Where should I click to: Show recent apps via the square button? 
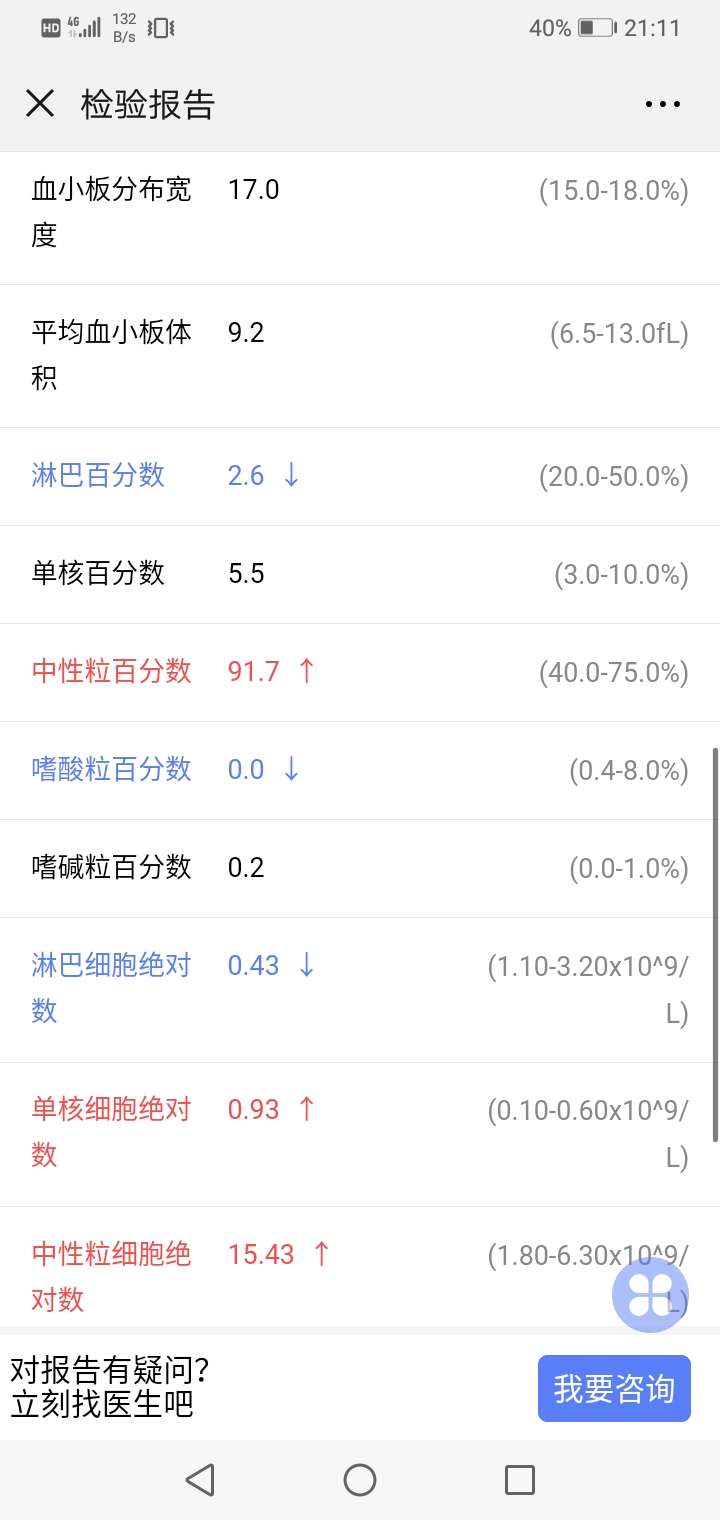[x=520, y=1480]
